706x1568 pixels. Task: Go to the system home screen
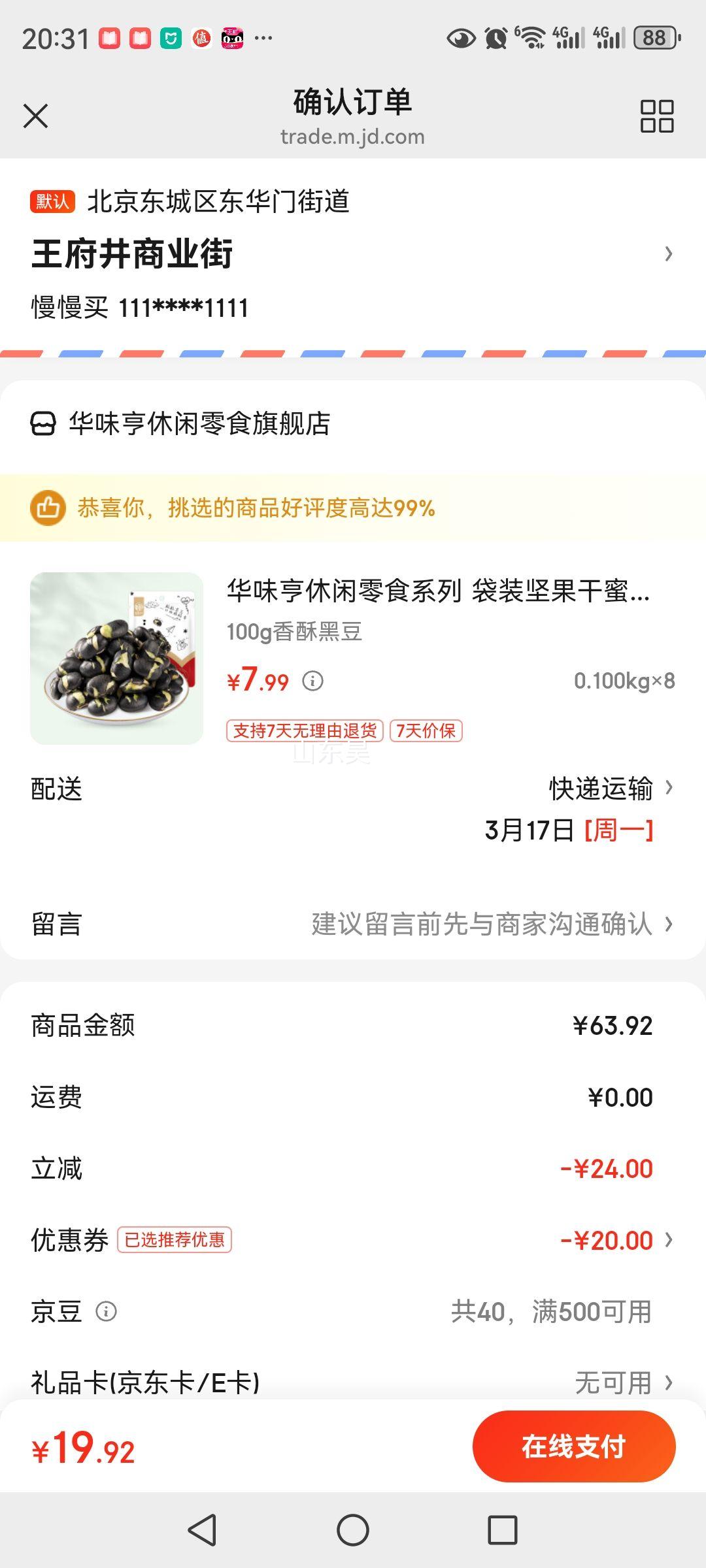pyautogui.click(x=353, y=1529)
